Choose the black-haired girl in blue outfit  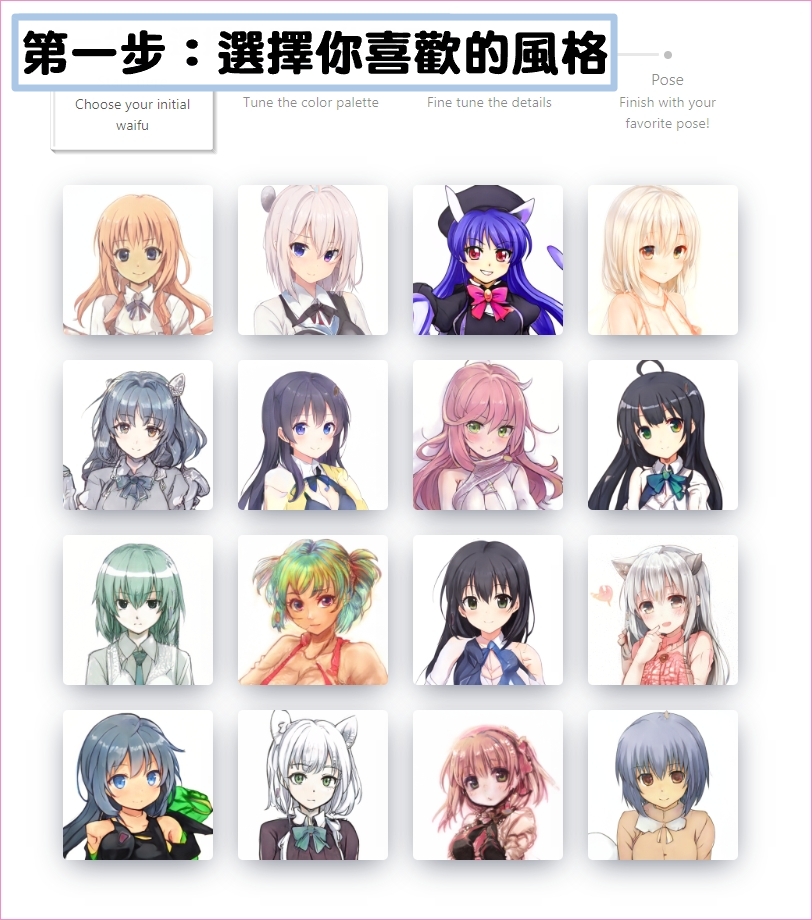(x=488, y=610)
